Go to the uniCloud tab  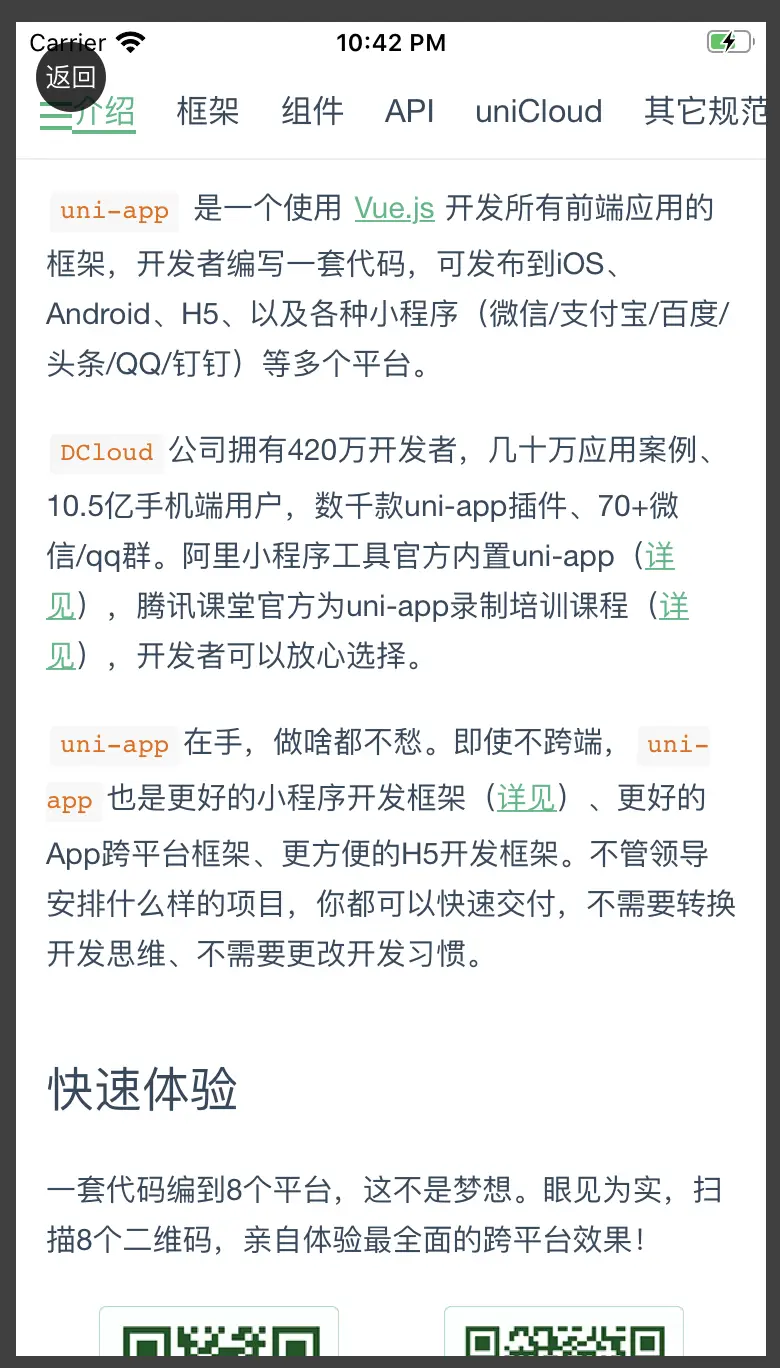538,111
